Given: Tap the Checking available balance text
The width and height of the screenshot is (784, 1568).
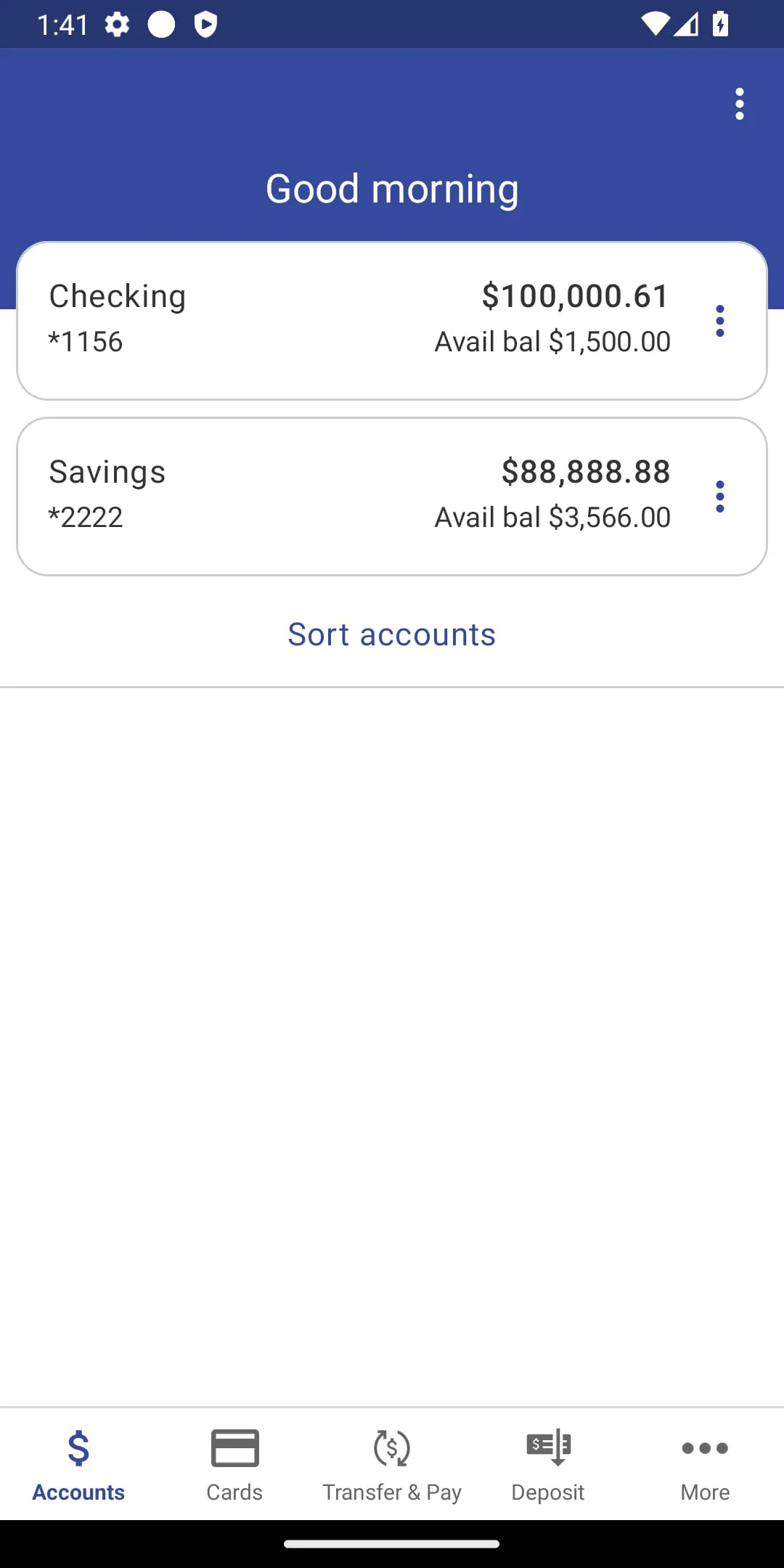Looking at the screenshot, I should pos(552,341).
